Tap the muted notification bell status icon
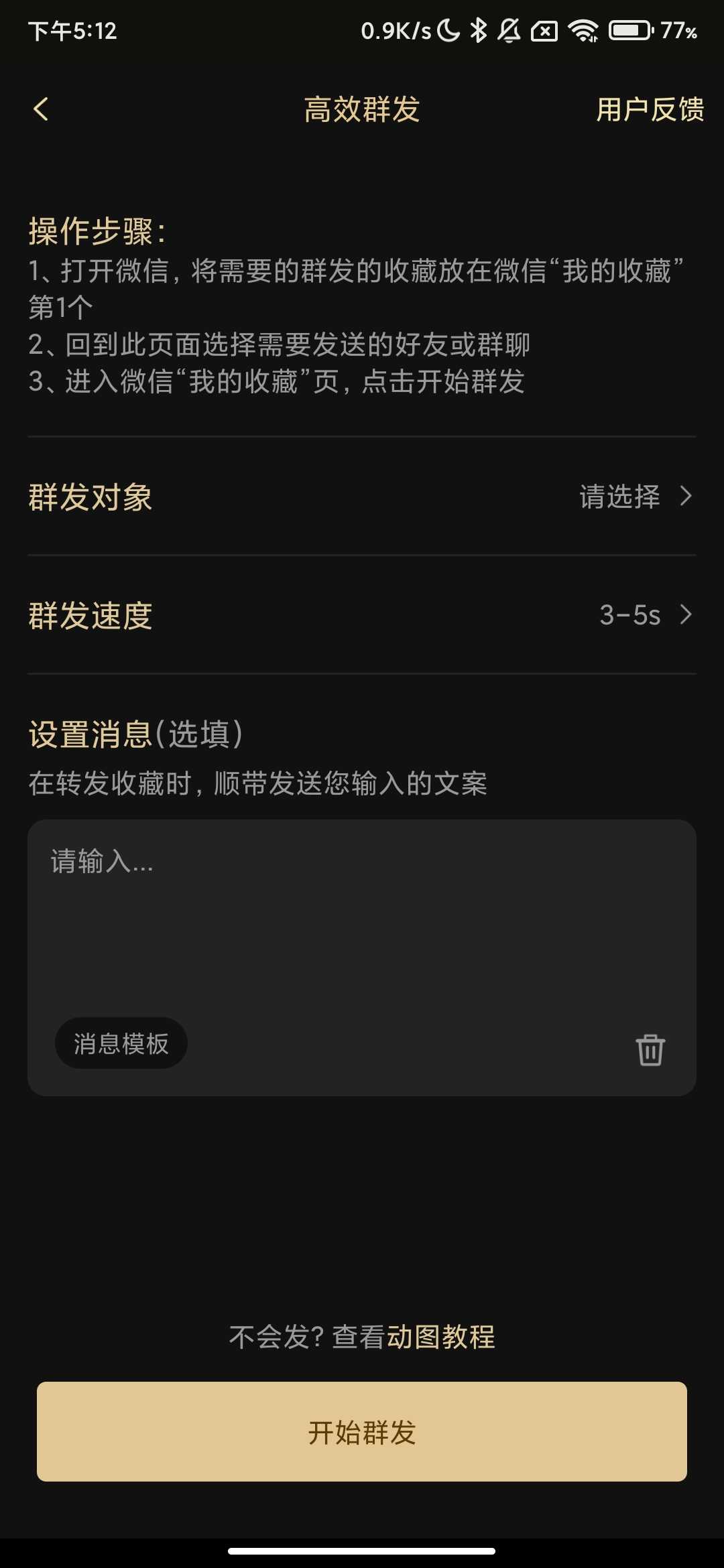 [509, 30]
